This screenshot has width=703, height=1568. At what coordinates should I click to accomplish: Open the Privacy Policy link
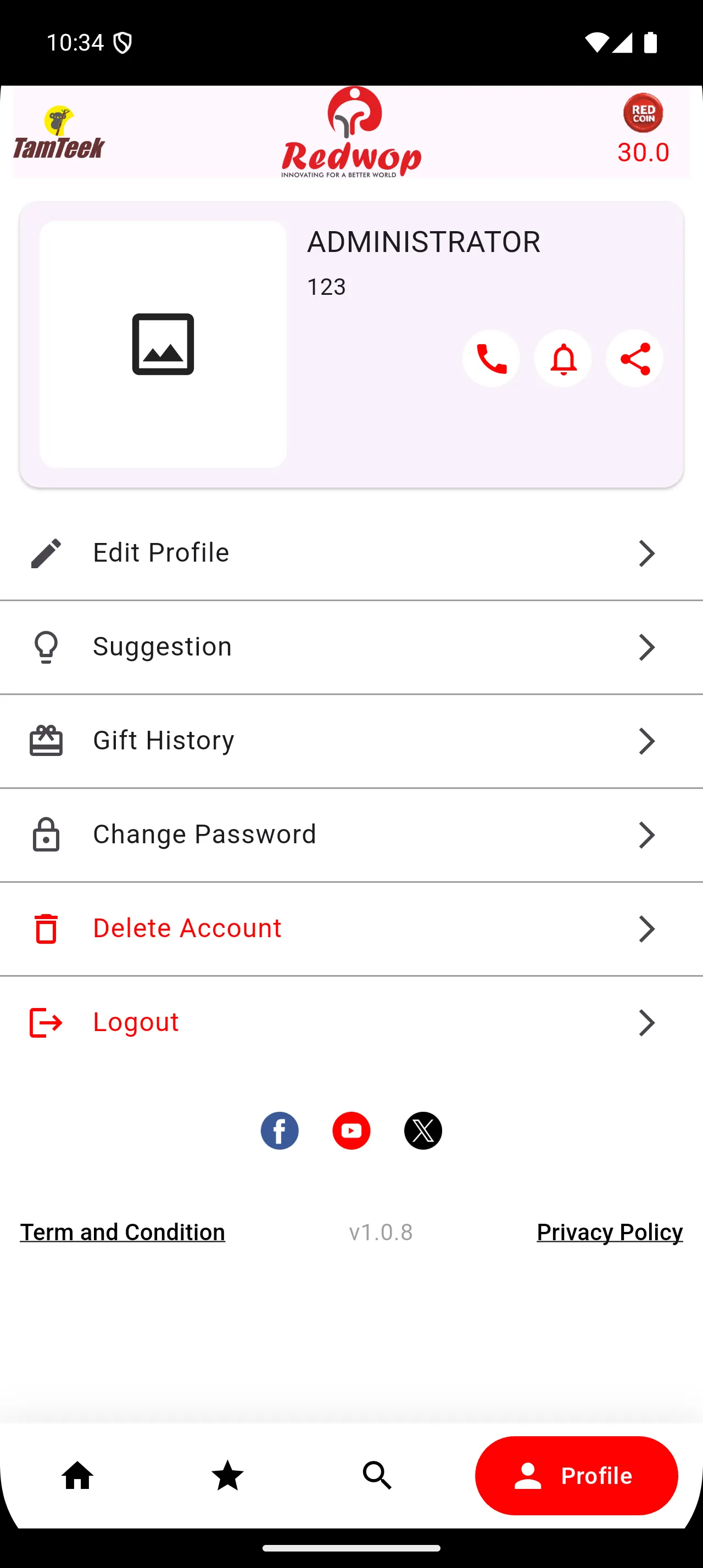point(609,1231)
